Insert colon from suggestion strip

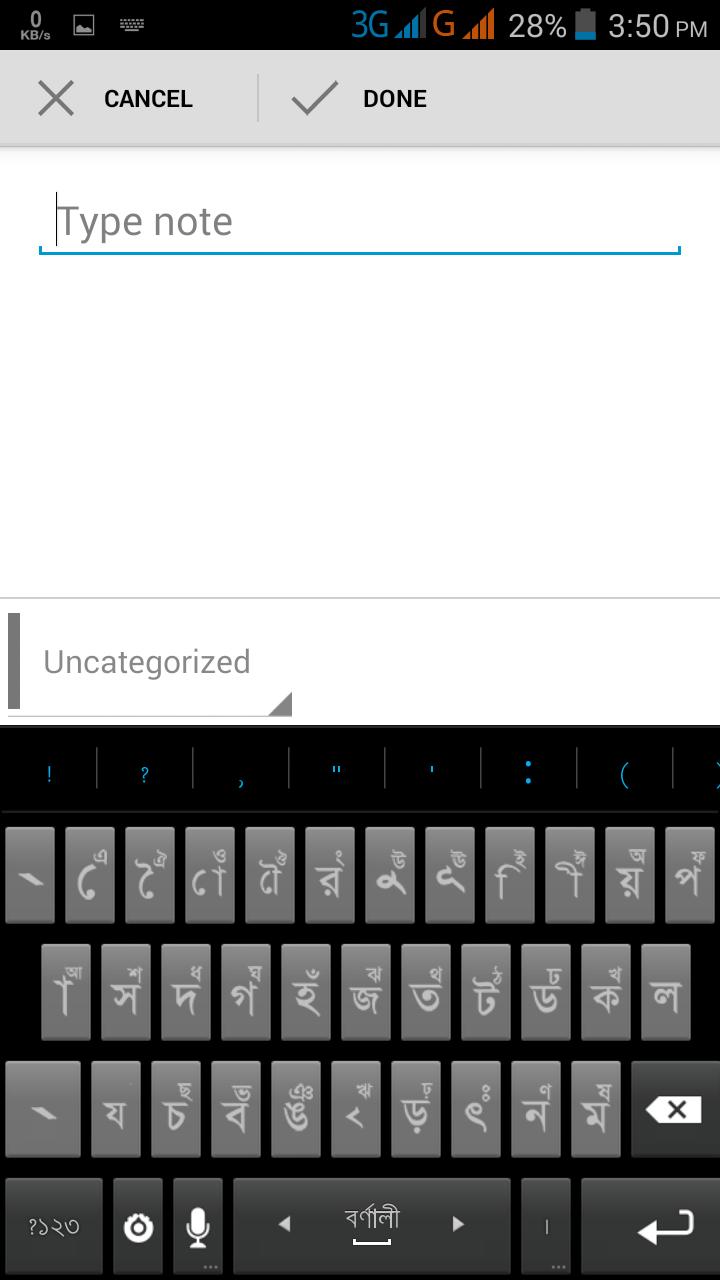(x=528, y=772)
